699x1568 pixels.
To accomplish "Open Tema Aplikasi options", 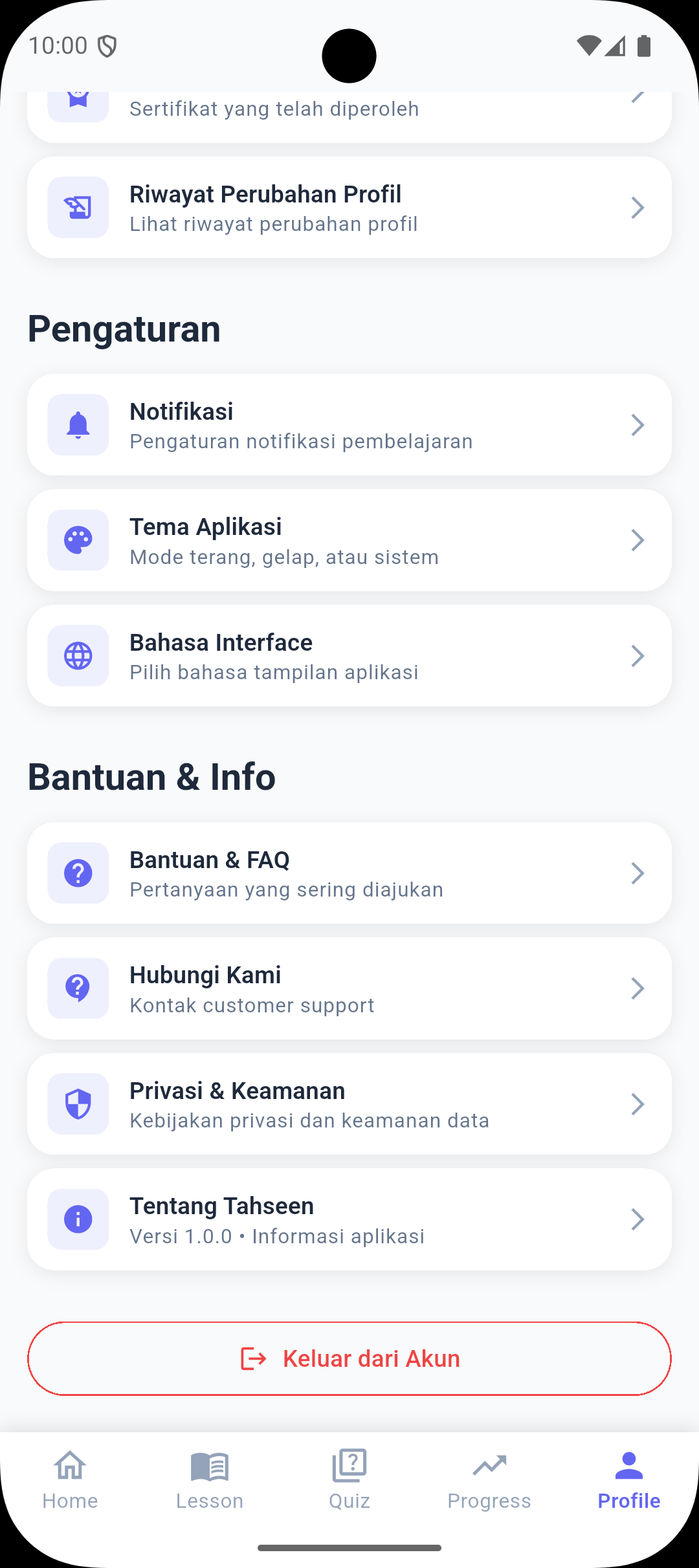I will pos(349,540).
